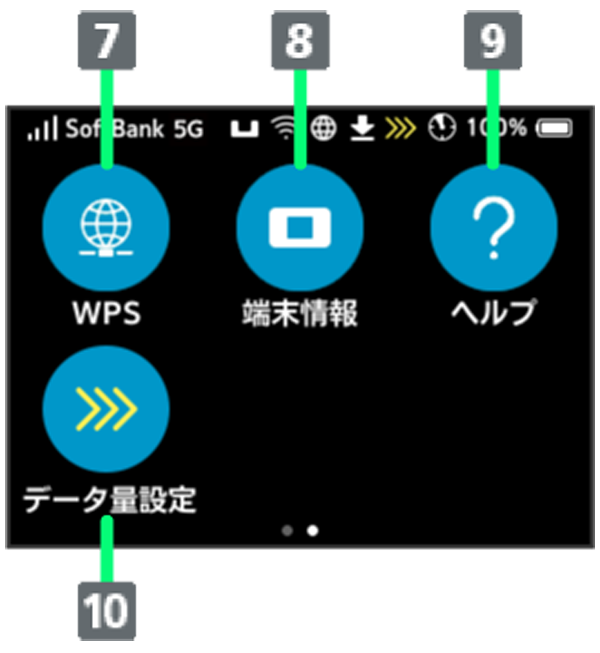Open the WPS option
The image size is (600, 653).
(106, 229)
